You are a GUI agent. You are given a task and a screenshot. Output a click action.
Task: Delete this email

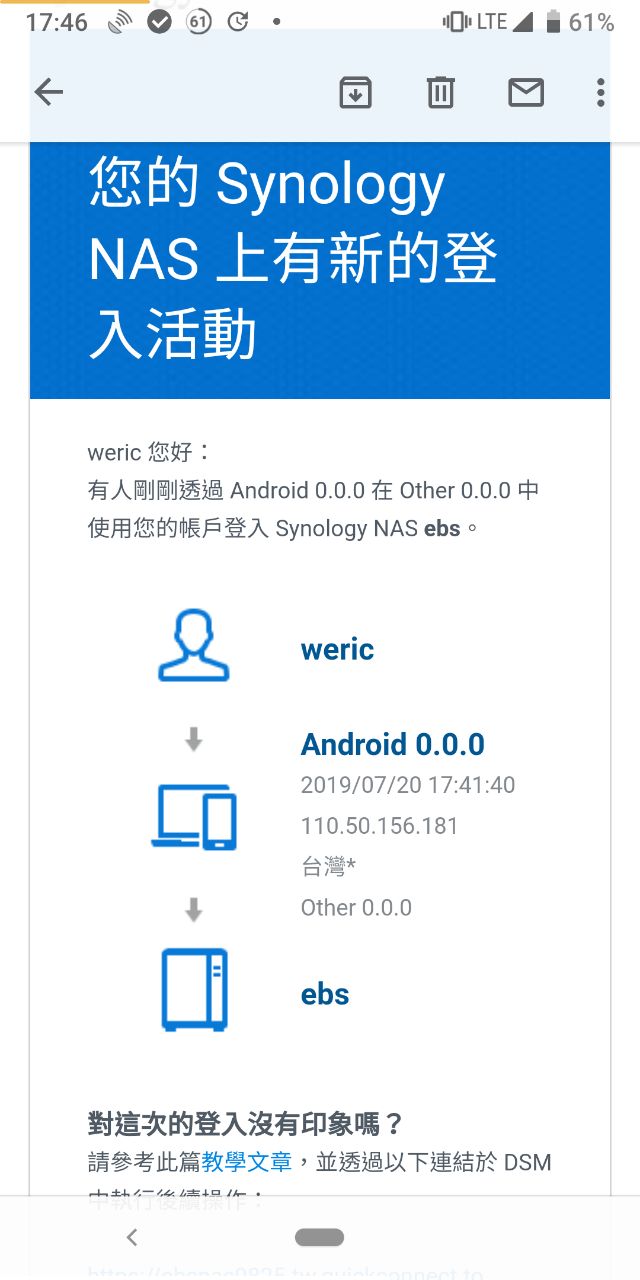(441, 93)
